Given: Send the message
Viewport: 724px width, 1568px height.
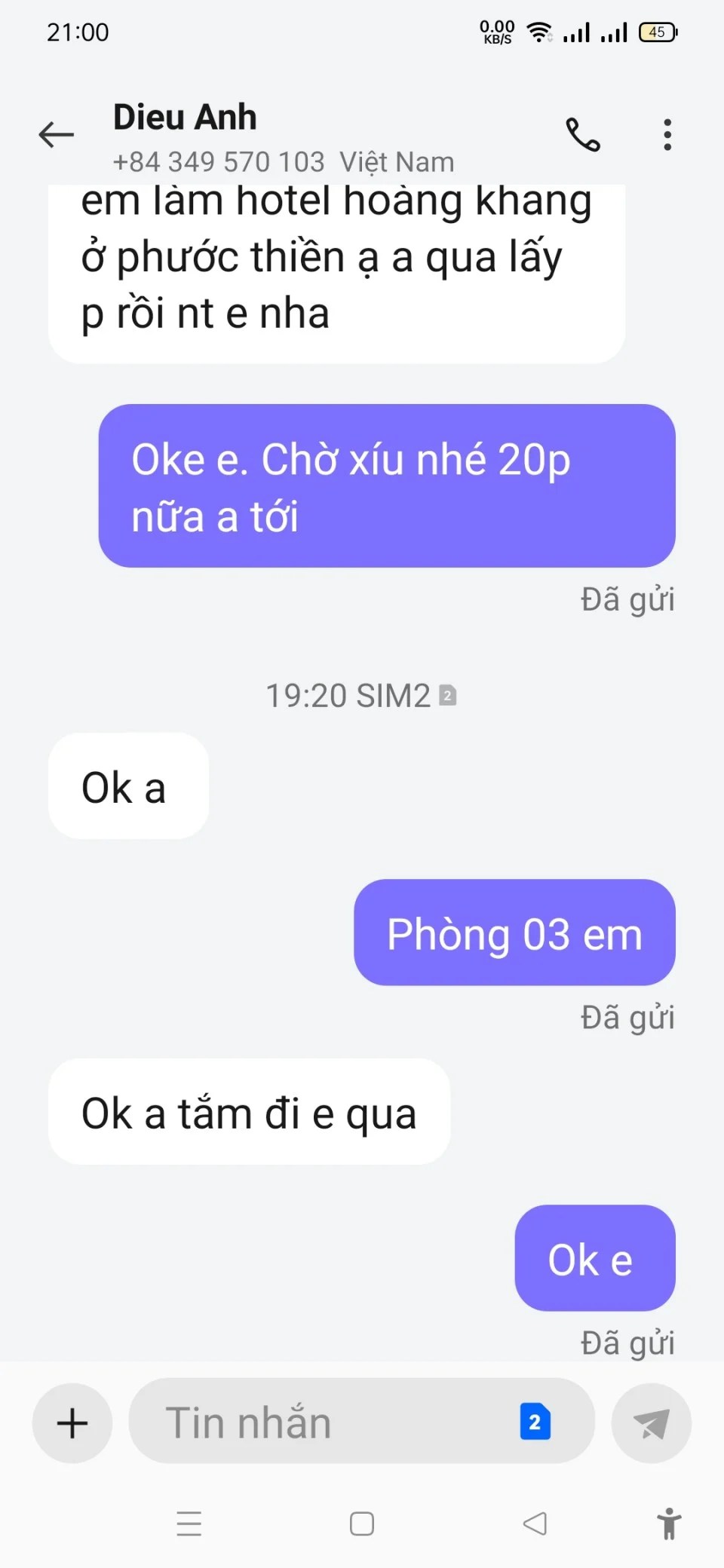Looking at the screenshot, I should pos(651,1423).
